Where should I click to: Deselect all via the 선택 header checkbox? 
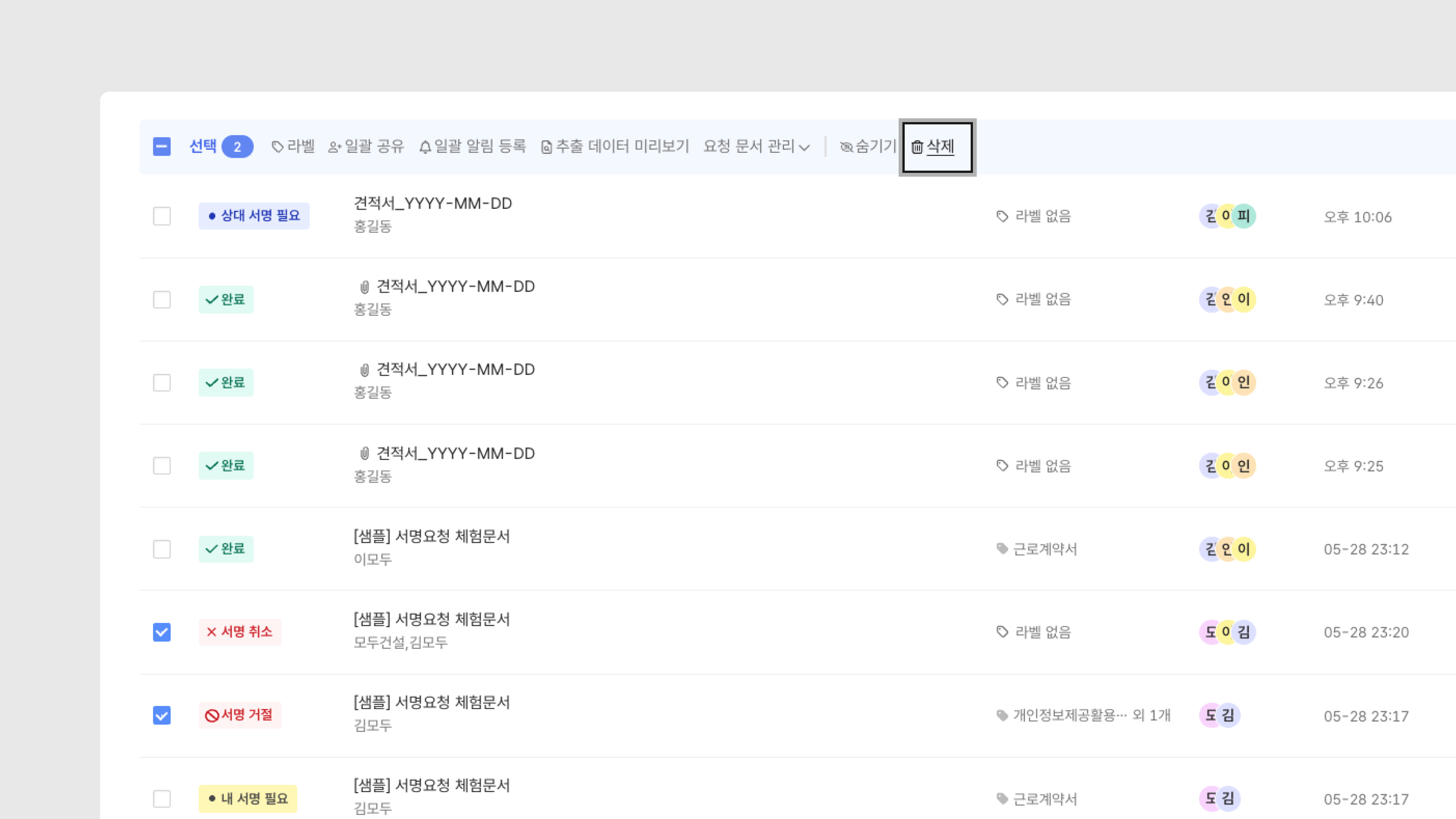click(162, 146)
